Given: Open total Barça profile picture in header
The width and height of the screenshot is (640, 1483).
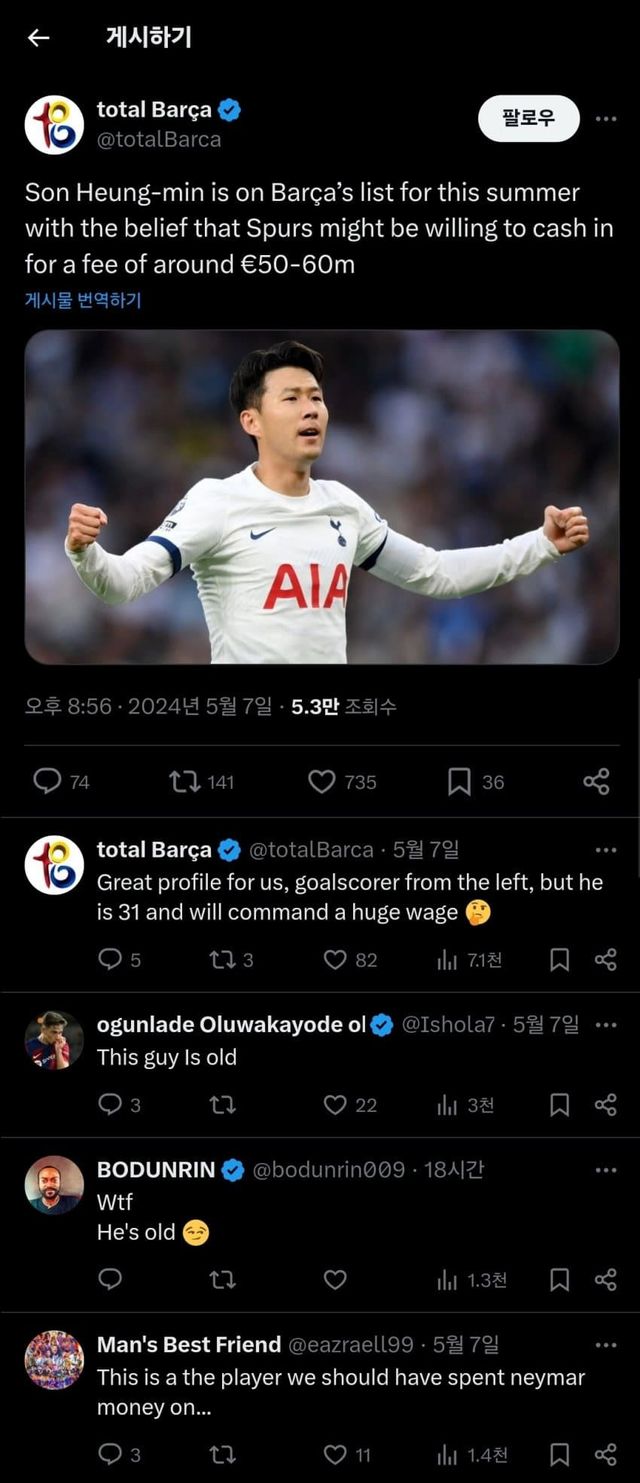Looking at the screenshot, I should [x=54, y=125].
